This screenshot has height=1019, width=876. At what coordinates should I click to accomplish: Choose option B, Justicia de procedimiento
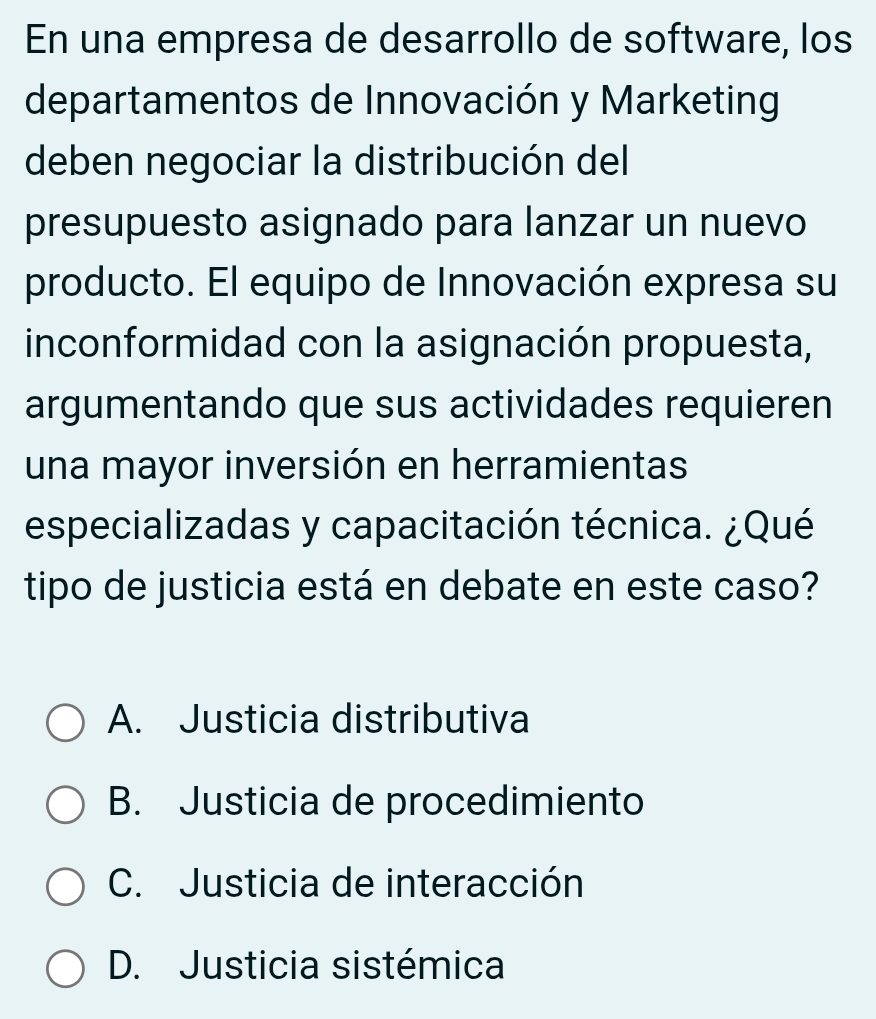click(66, 804)
